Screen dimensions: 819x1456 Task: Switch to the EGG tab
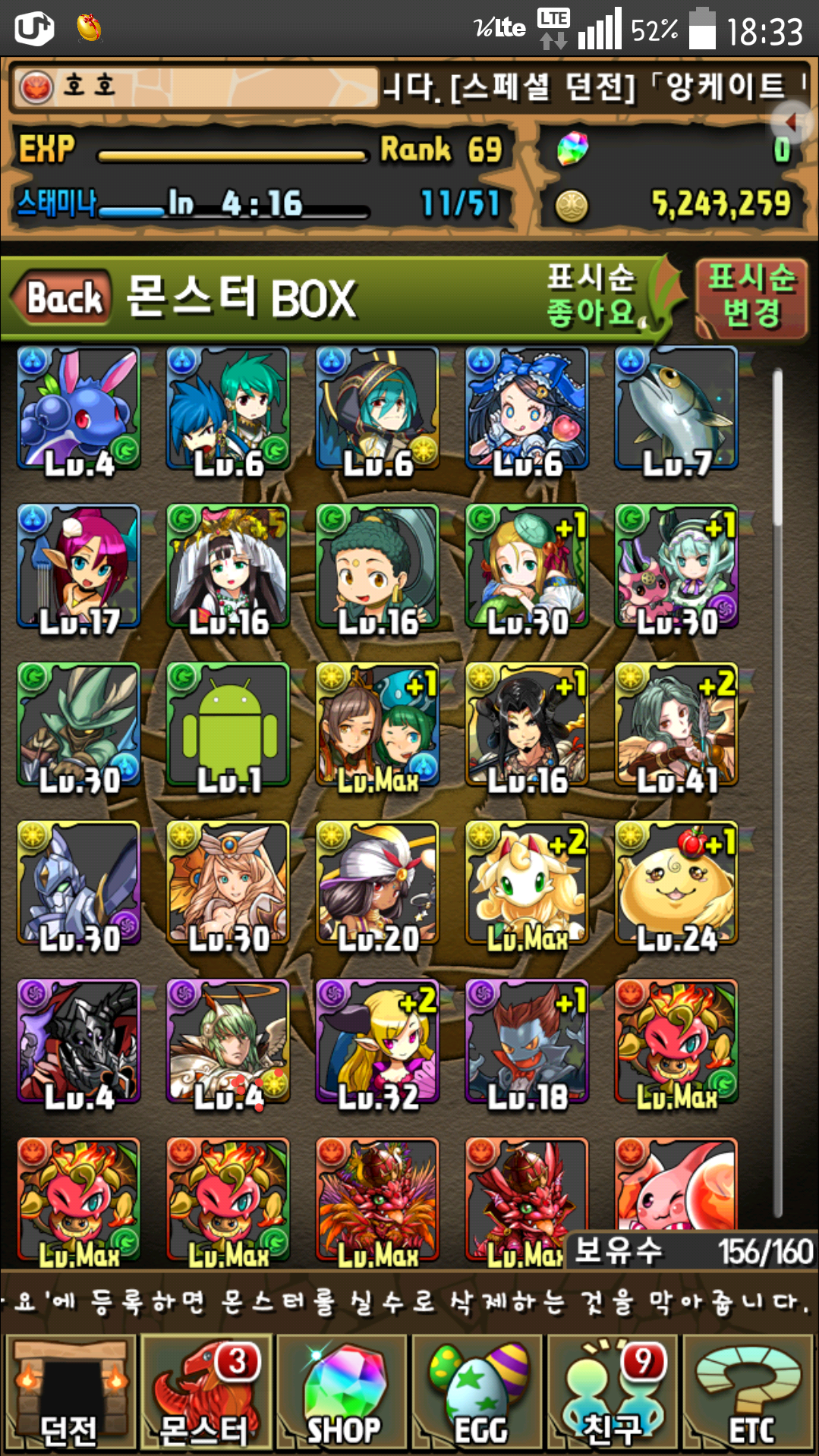click(478, 1393)
